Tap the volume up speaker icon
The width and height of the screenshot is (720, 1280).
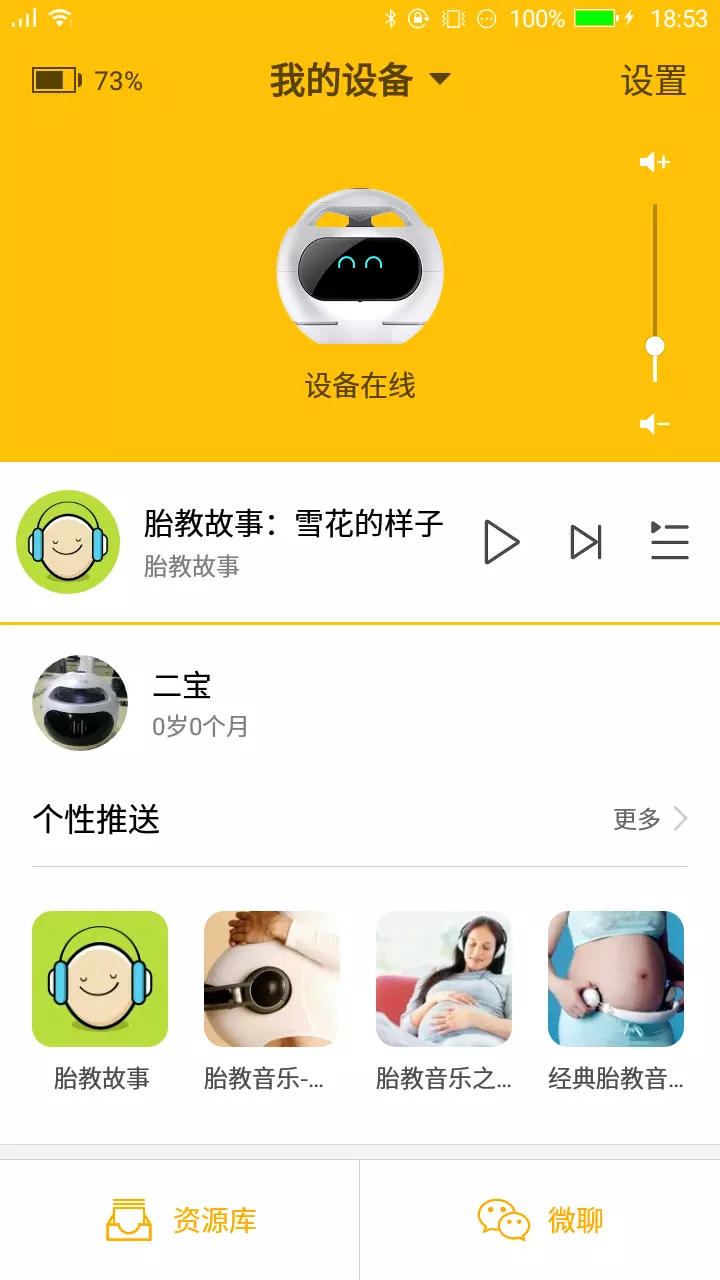click(x=654, y=162)
